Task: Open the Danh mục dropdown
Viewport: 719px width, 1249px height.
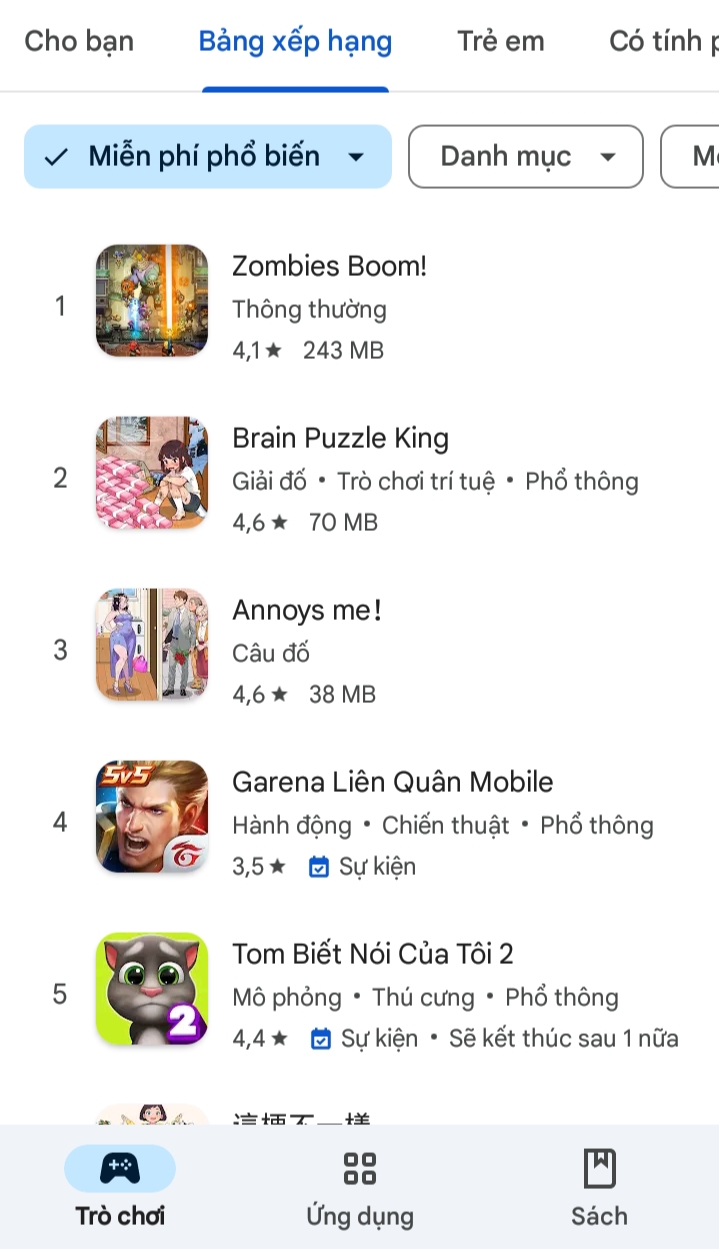Action: coord(525,156)
